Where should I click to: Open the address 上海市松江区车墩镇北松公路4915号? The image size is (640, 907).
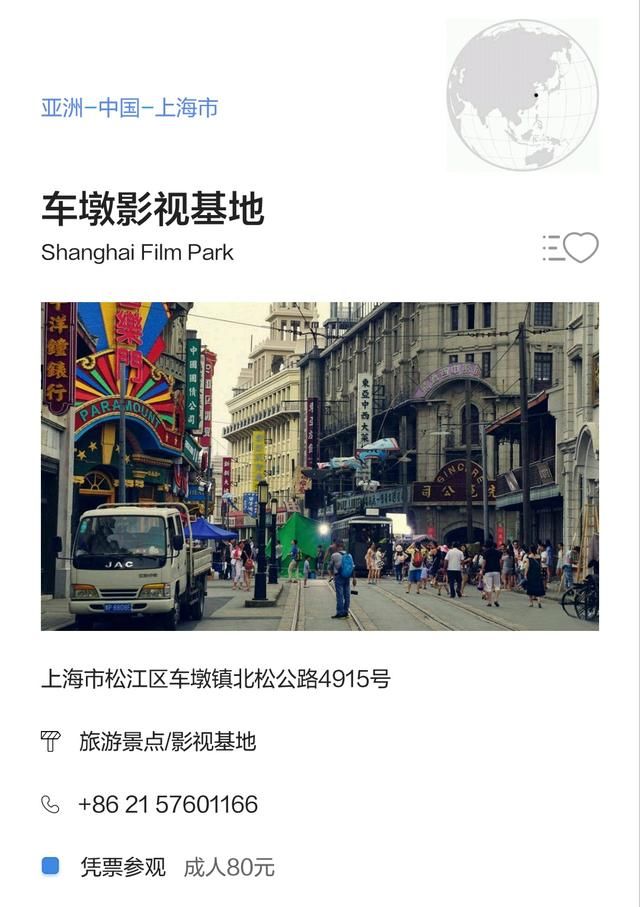click(215, 679)
